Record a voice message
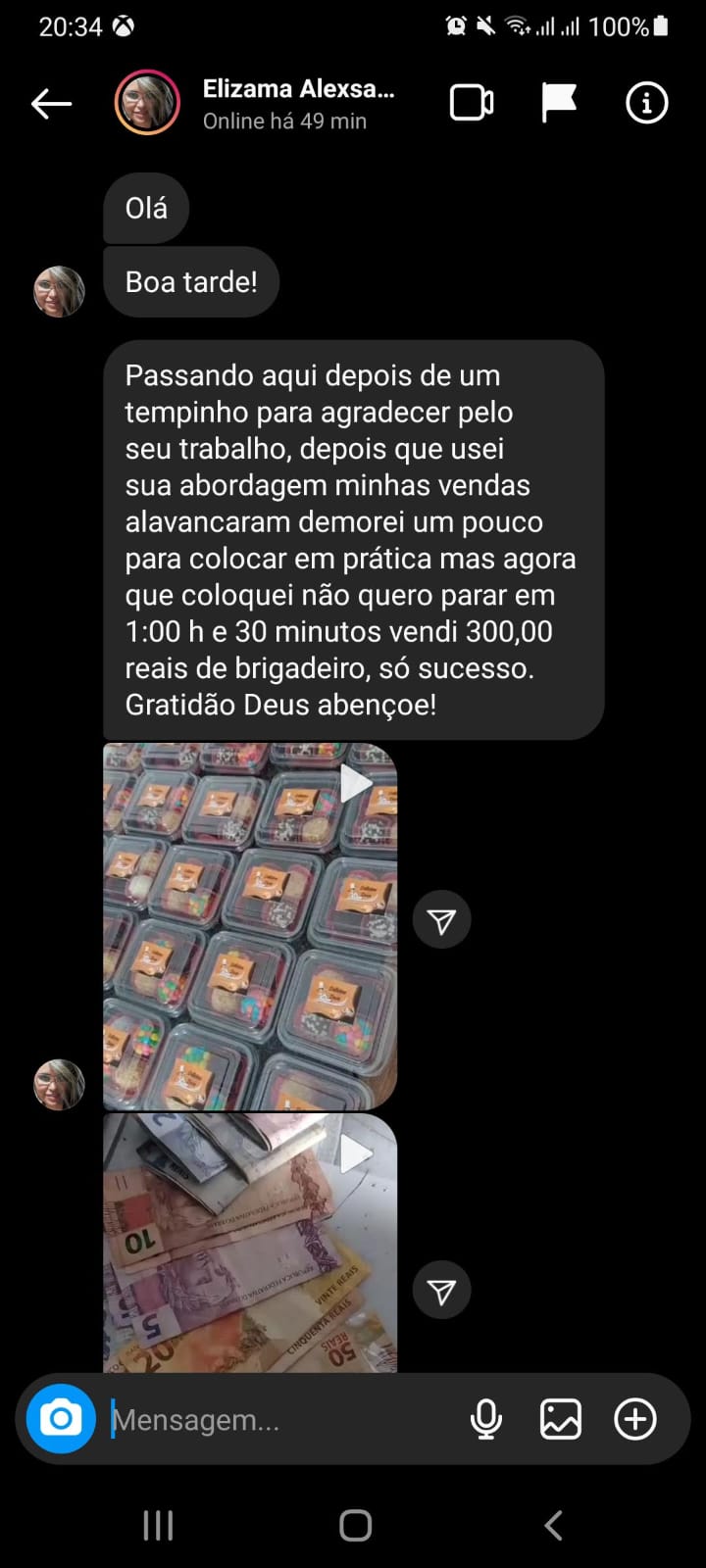 click(x=486, y=1419)
